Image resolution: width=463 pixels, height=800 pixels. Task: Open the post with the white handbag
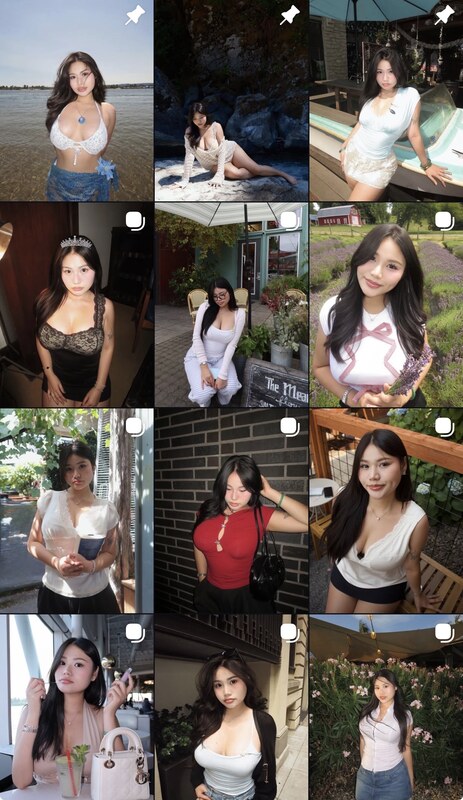coord(77,707)
